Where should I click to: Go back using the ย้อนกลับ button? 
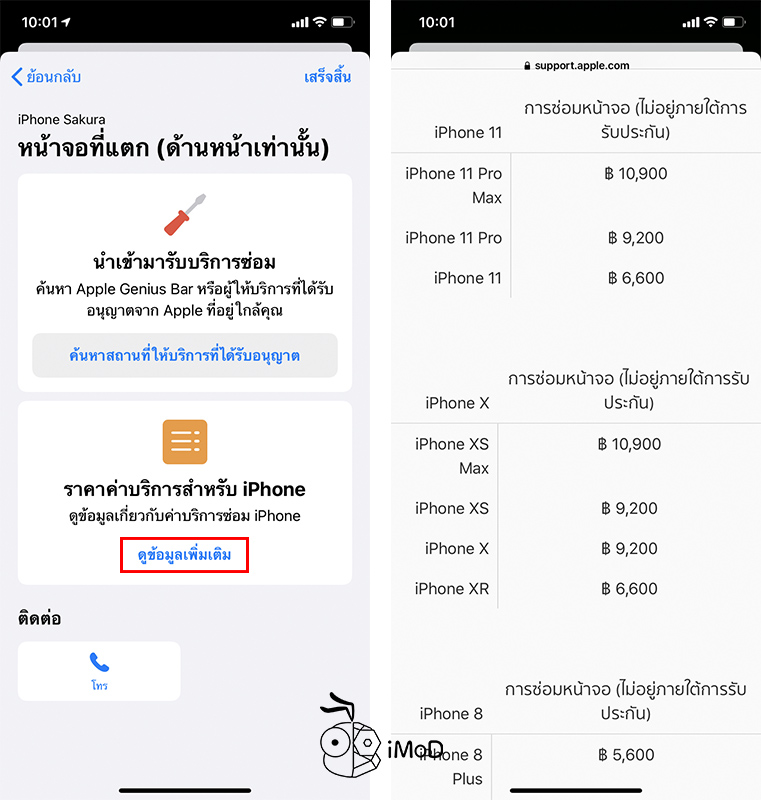(x=46, y=77)
